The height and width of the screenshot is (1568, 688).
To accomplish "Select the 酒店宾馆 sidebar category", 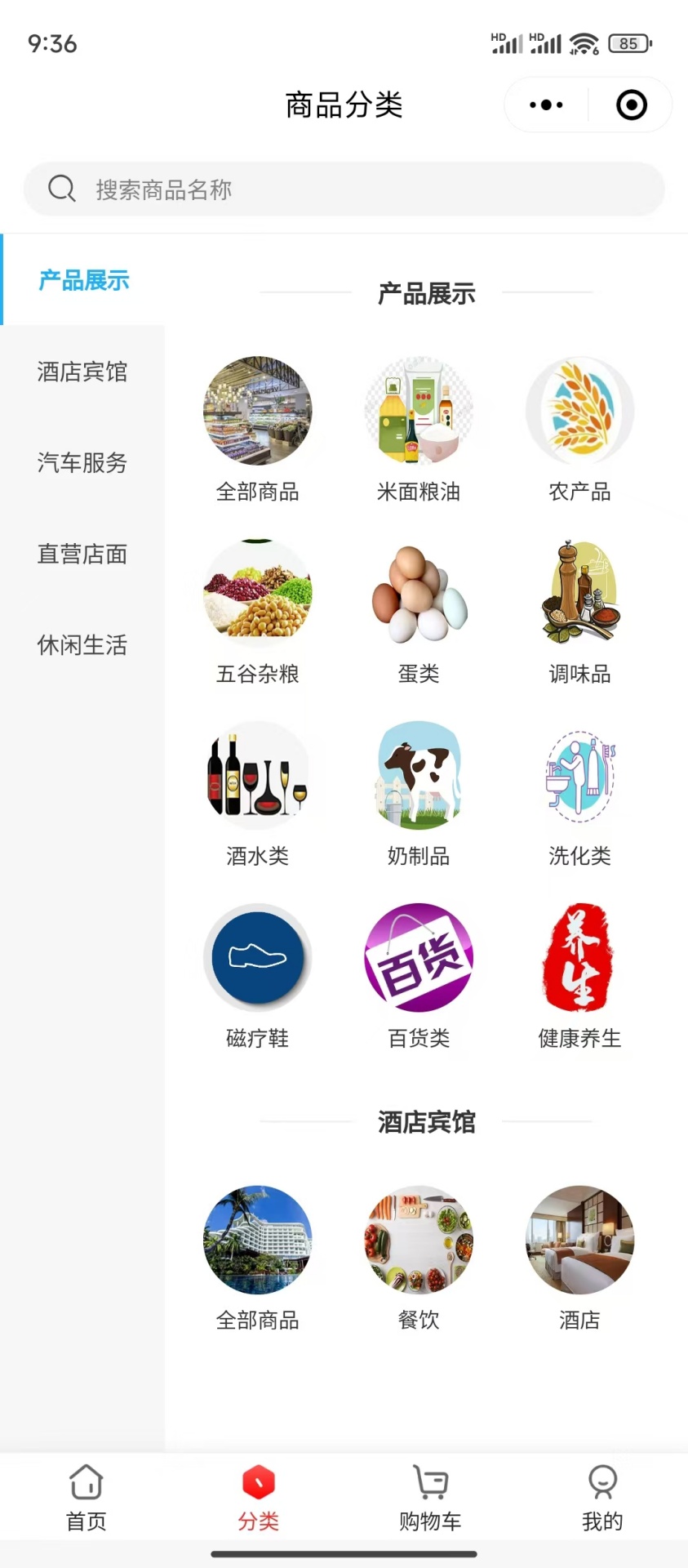I will pos(82,372).
